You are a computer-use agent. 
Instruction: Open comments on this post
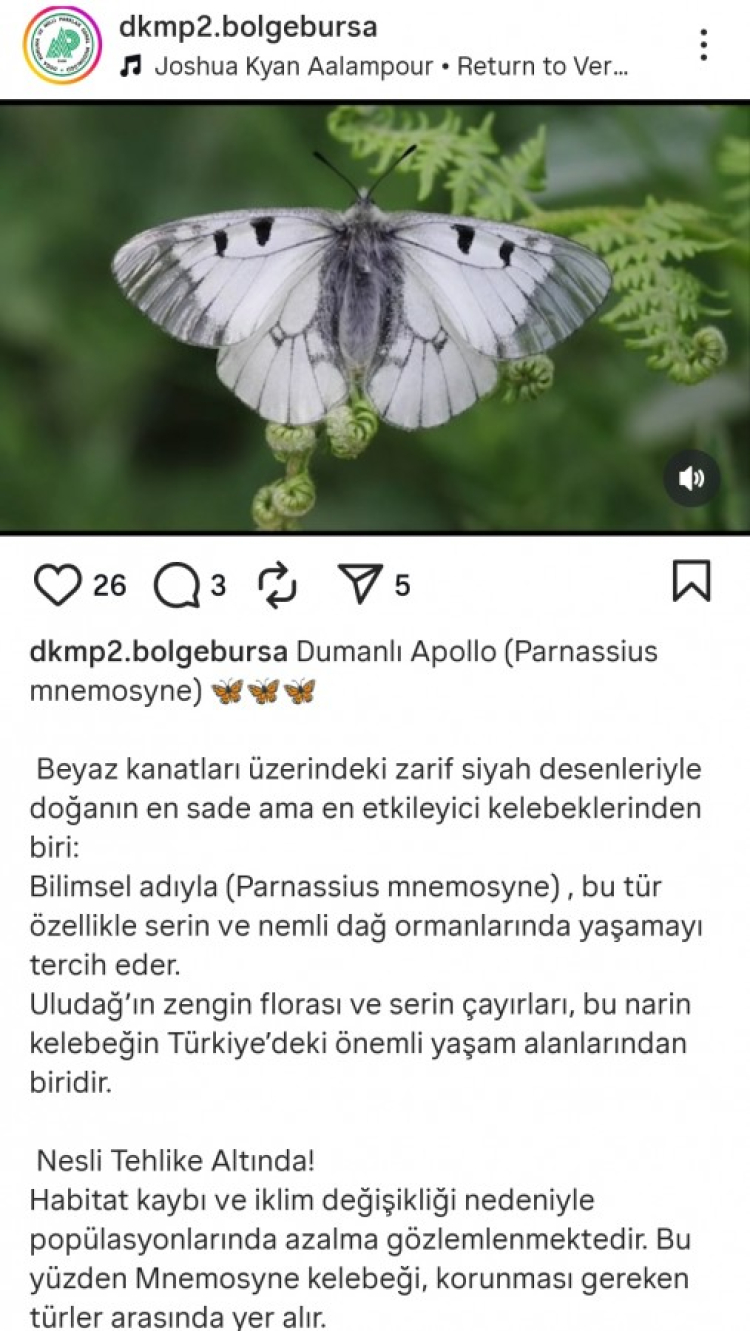[x=176, y=586]
